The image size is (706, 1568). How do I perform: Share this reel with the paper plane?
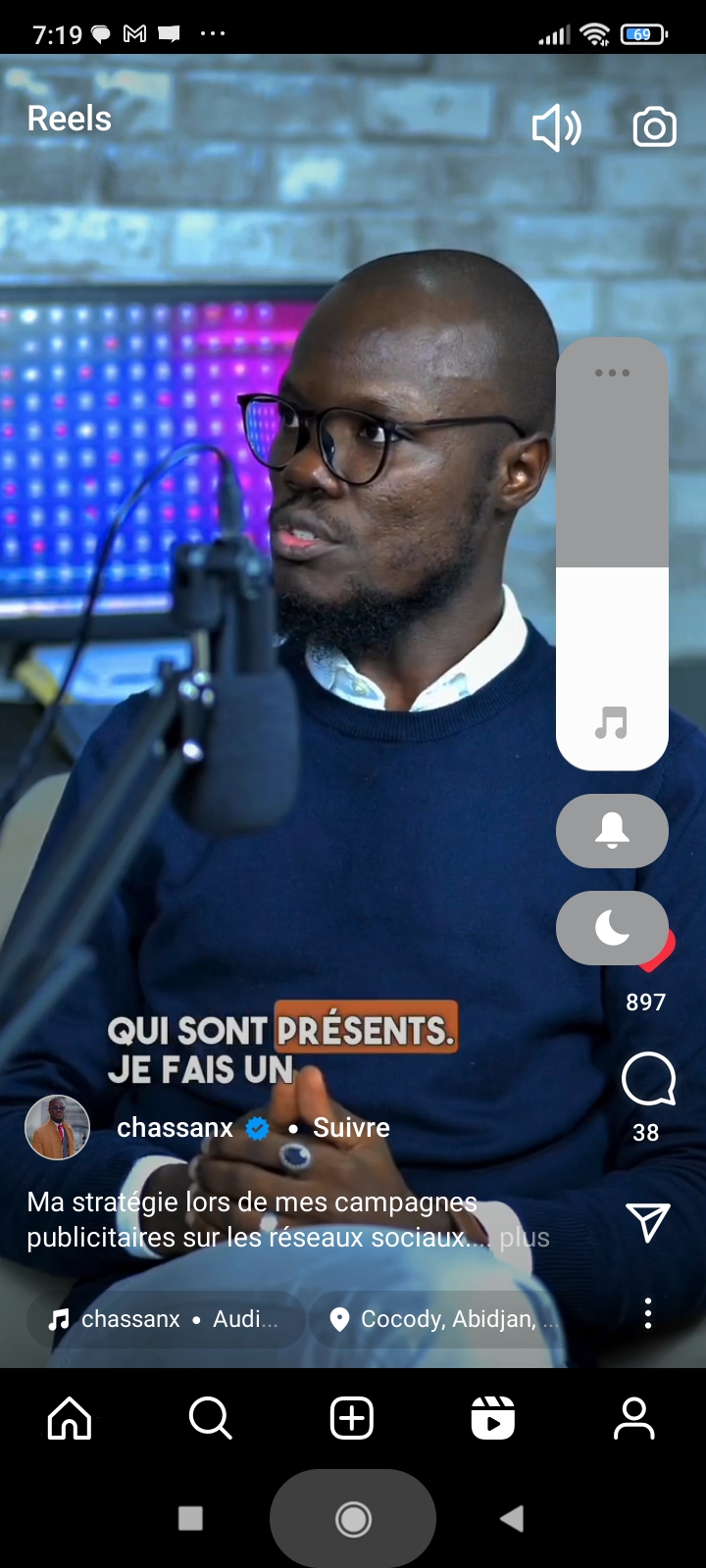[x=647, y=1222]
